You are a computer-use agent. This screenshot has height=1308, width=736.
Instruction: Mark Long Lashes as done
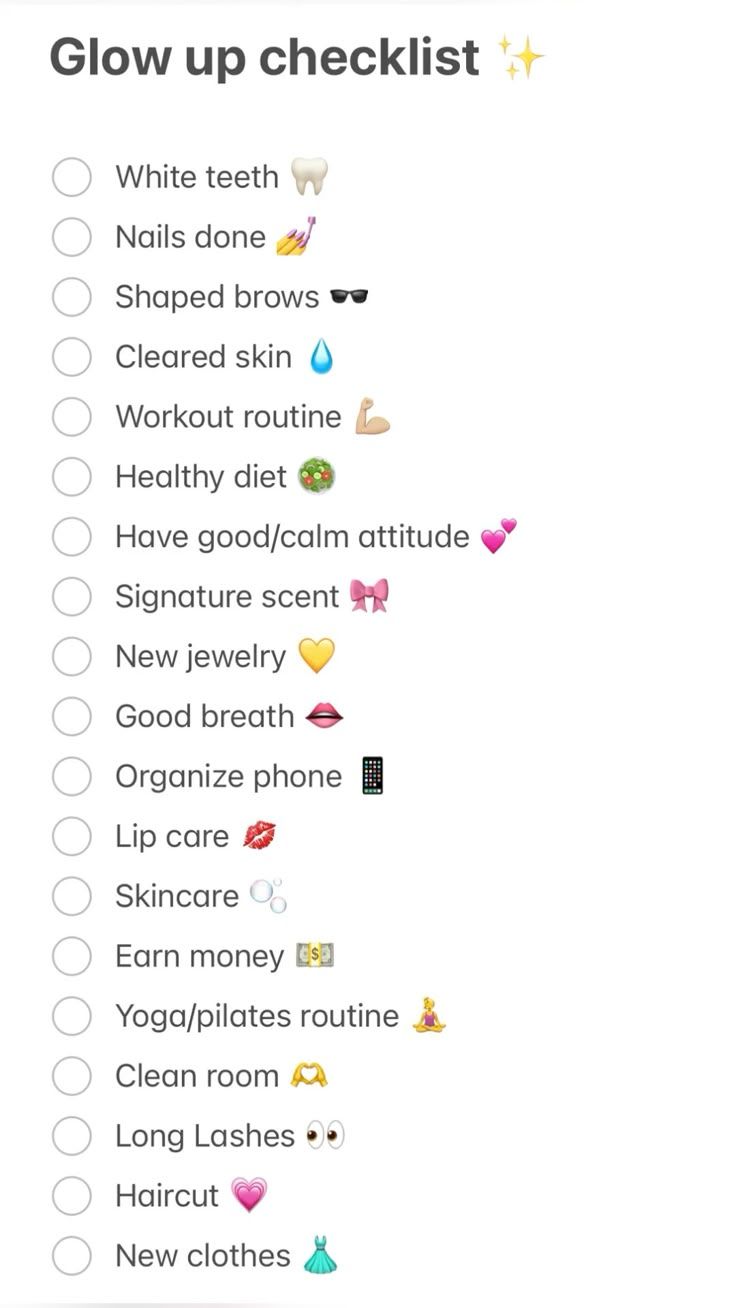coord(72,1137)
